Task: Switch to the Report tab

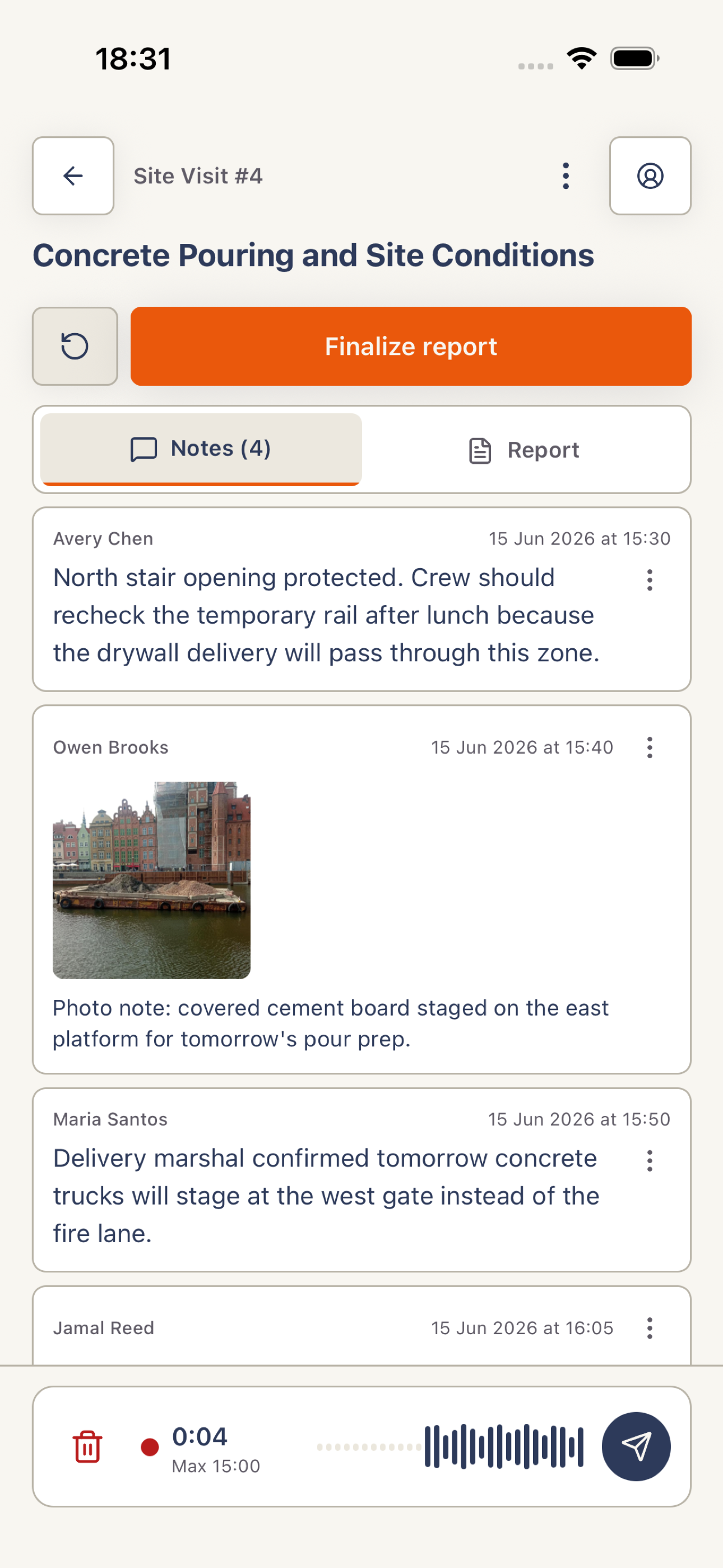Action: coord(525,450)
